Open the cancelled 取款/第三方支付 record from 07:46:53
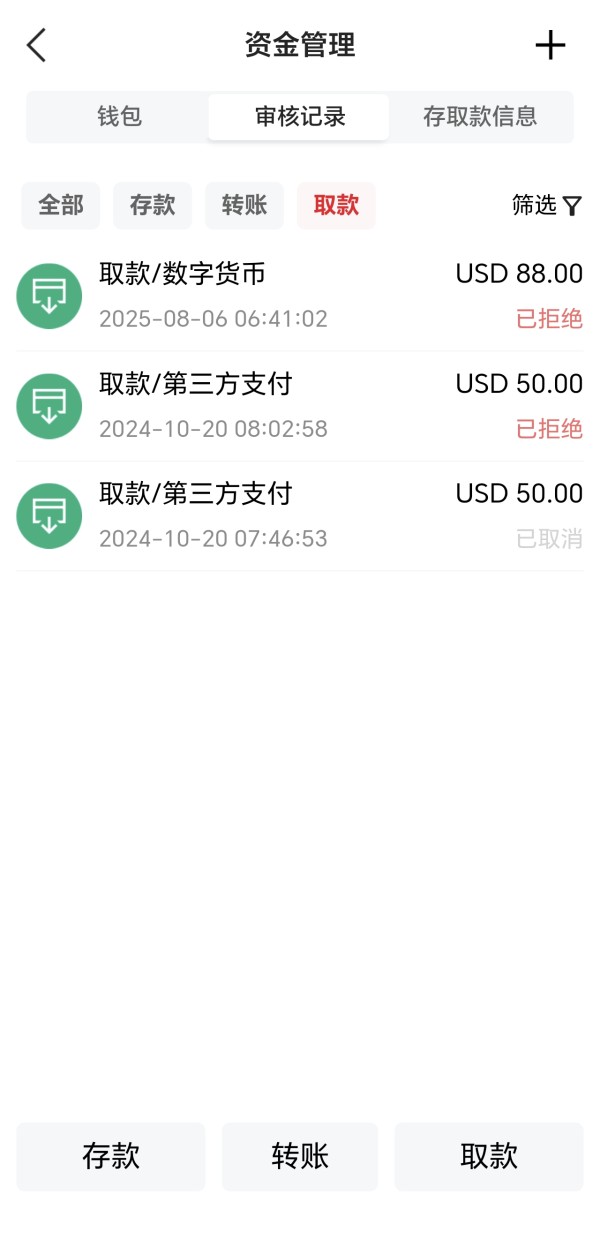The width and height of the screenshot is (600, 1239). (x=299, y=516)
